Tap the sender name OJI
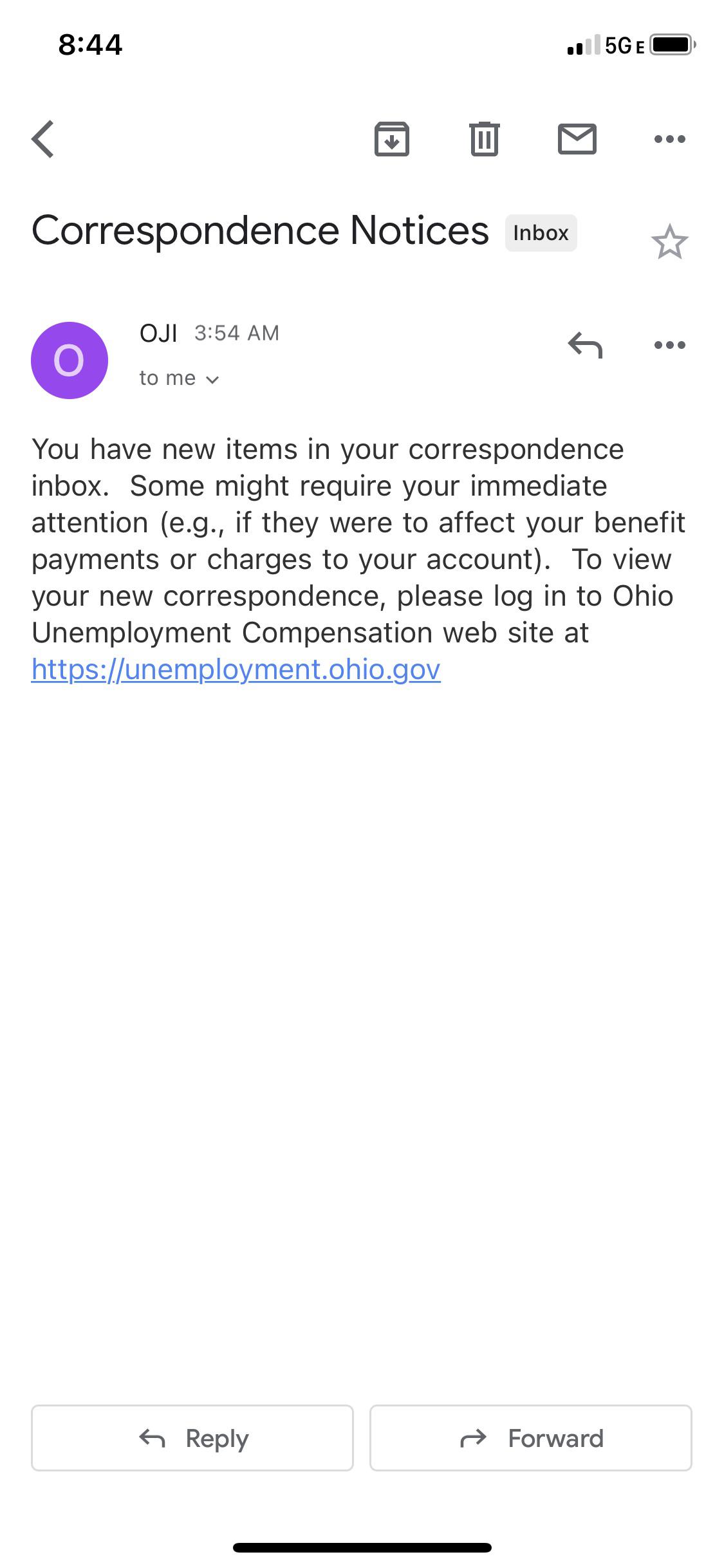724x1568 pixels. (x=158, y=333)
